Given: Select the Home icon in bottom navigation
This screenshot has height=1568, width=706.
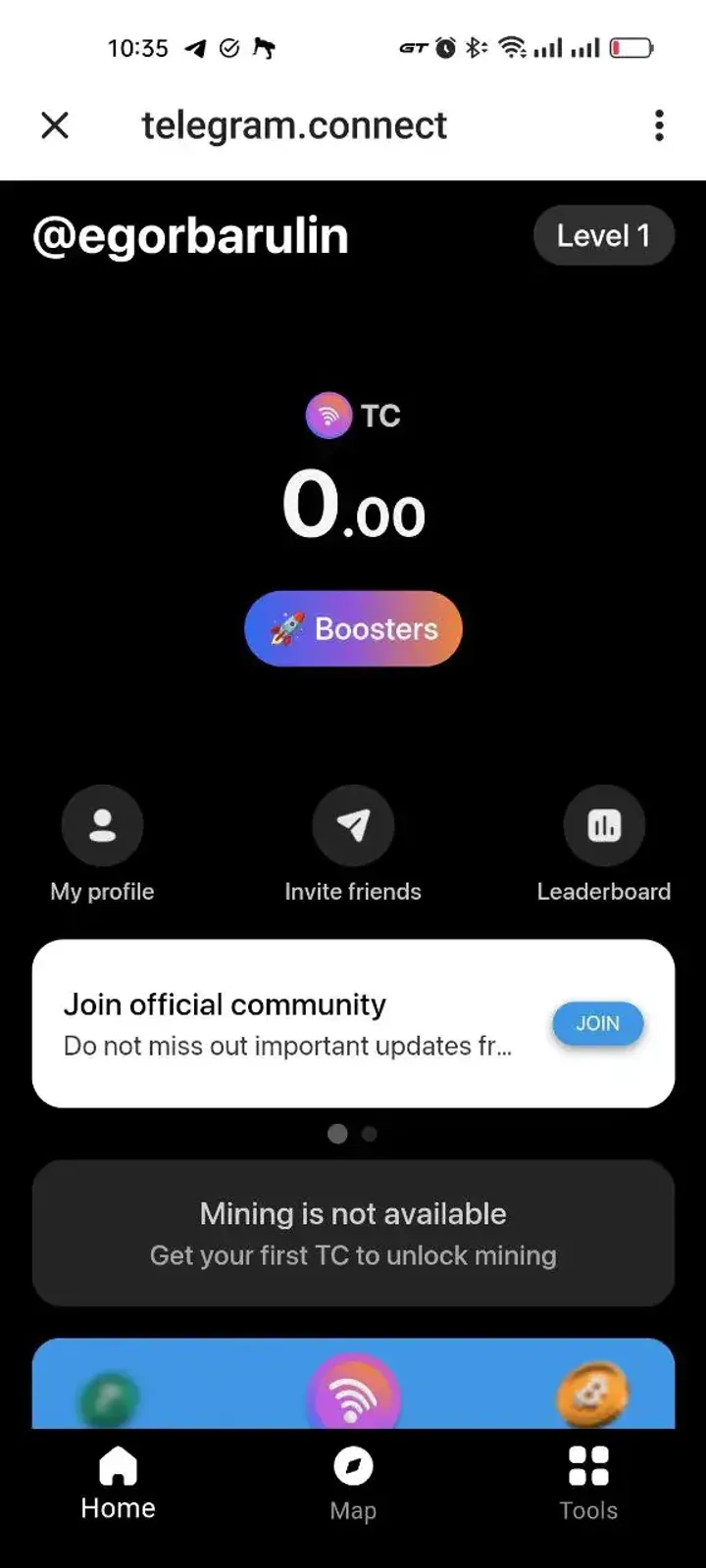Looking at the screenshot, I should (117, 1463).
